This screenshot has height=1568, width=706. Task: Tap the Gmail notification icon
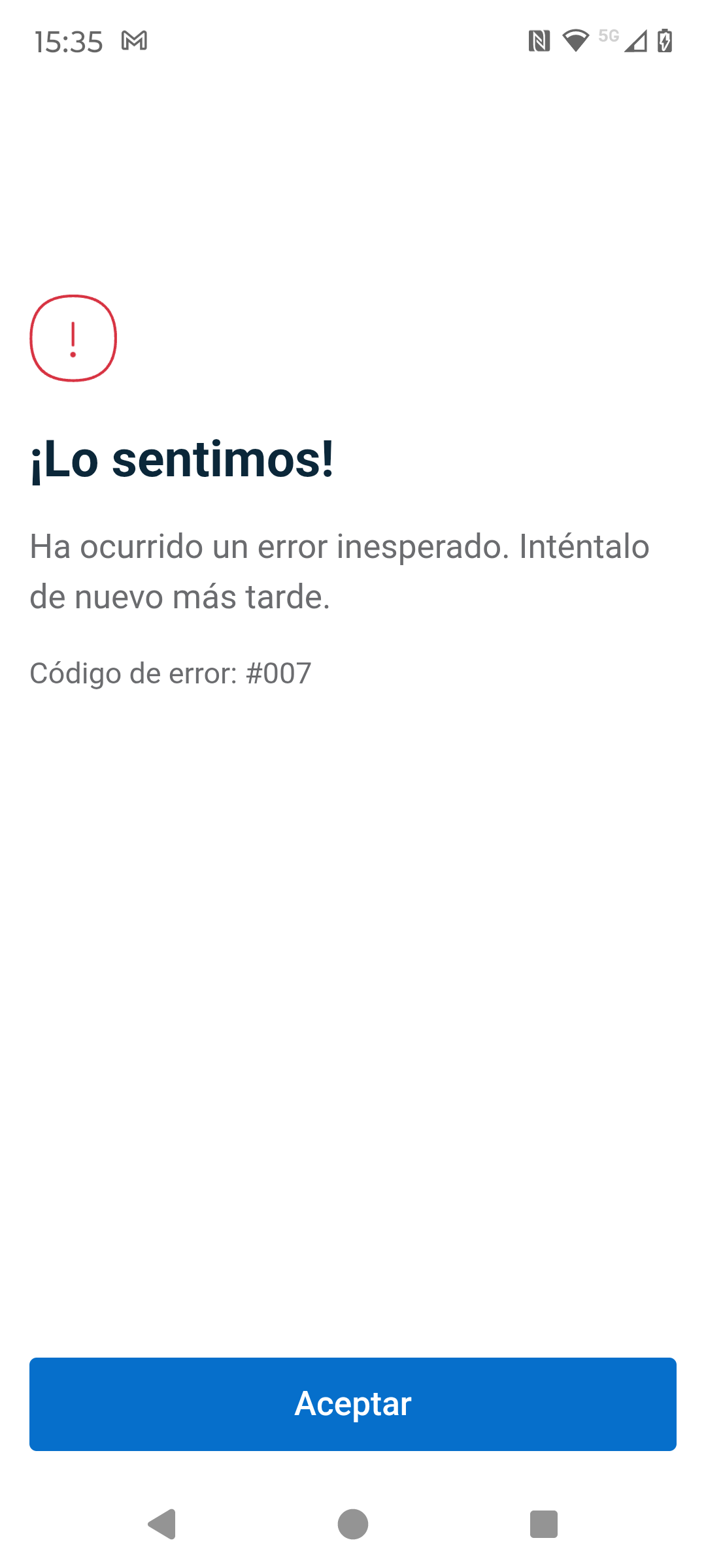135,42
